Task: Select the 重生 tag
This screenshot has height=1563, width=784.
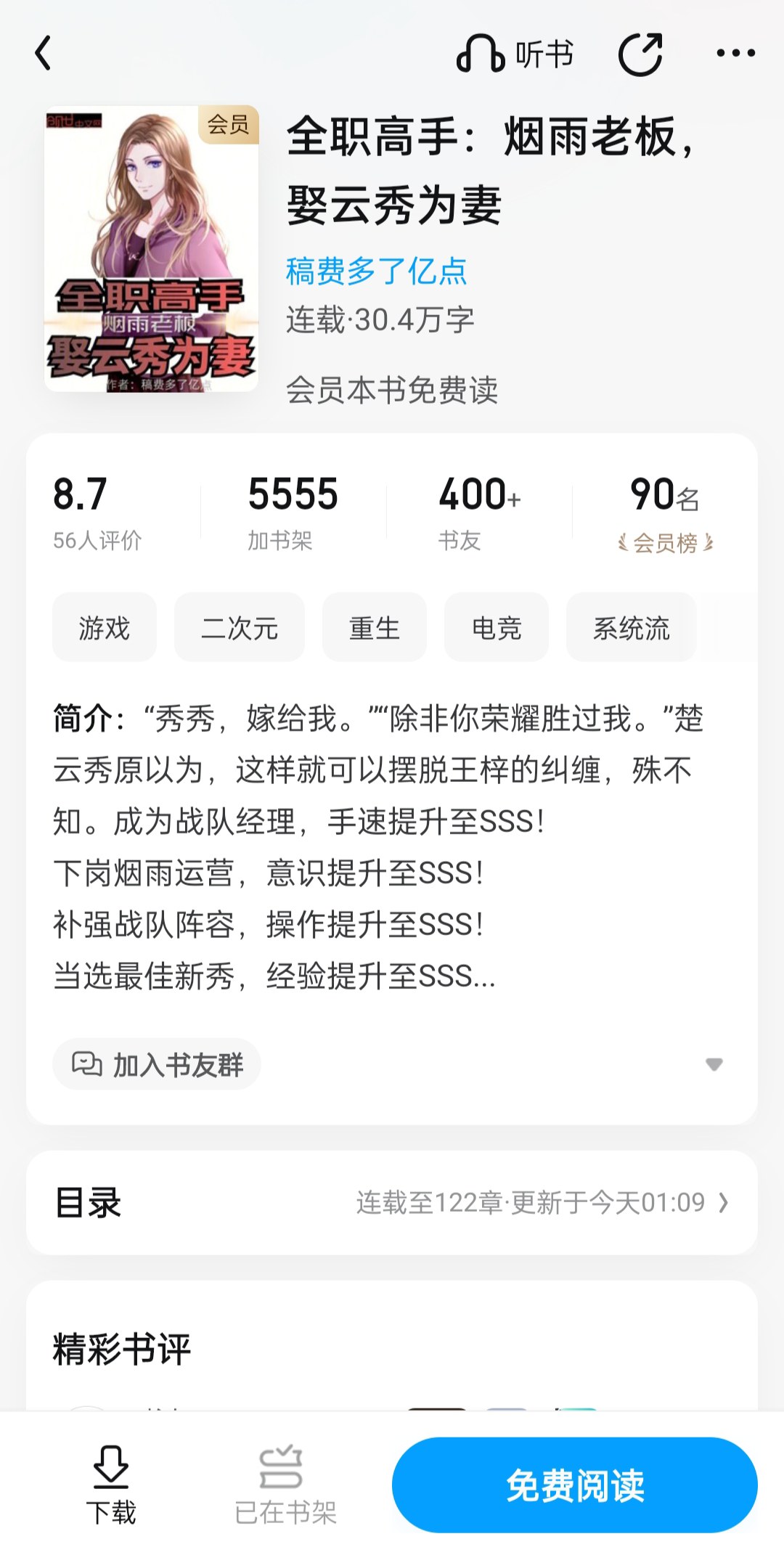Action: click(375, 627)
